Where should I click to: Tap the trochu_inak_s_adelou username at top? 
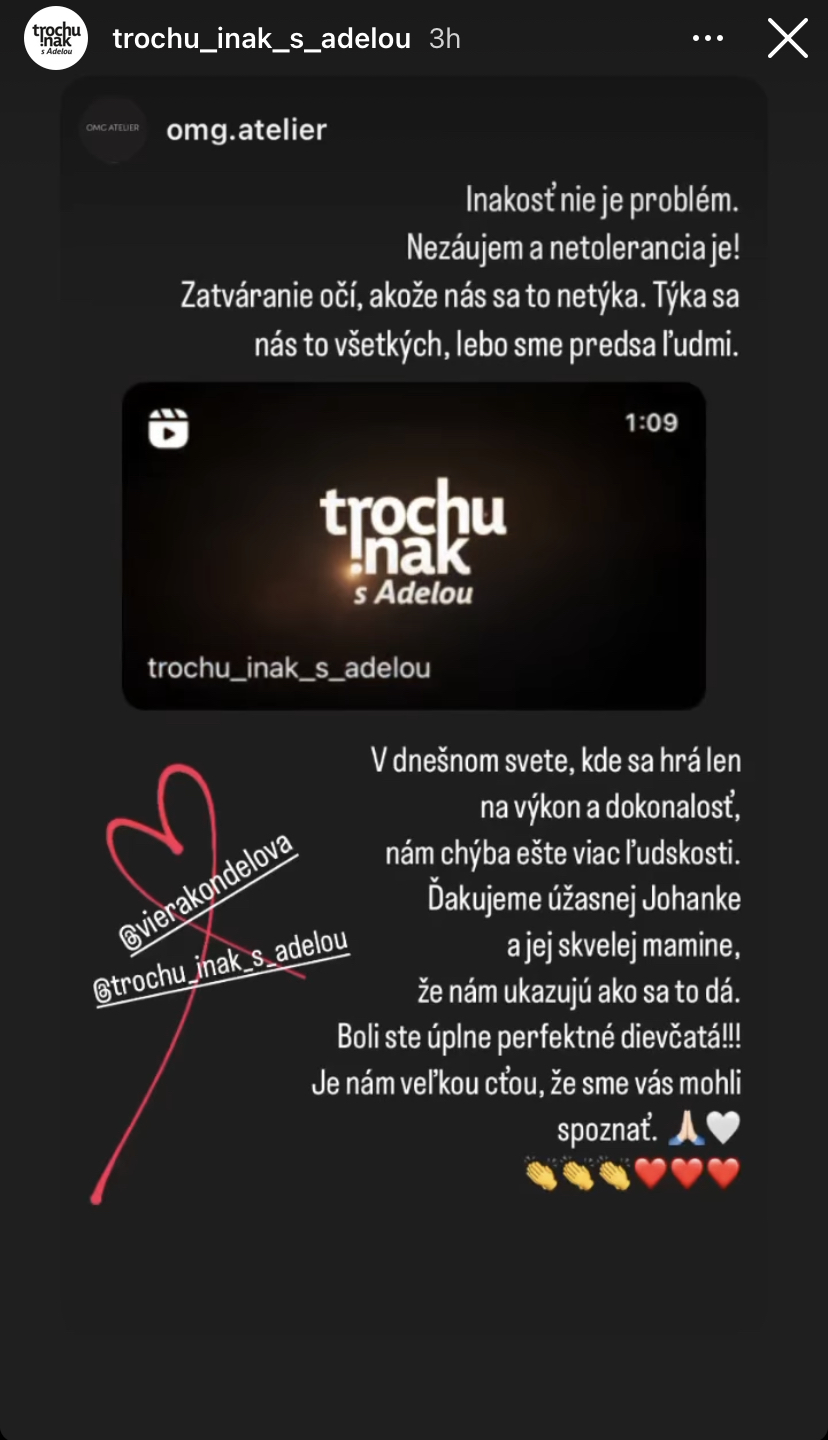(262, 39)
